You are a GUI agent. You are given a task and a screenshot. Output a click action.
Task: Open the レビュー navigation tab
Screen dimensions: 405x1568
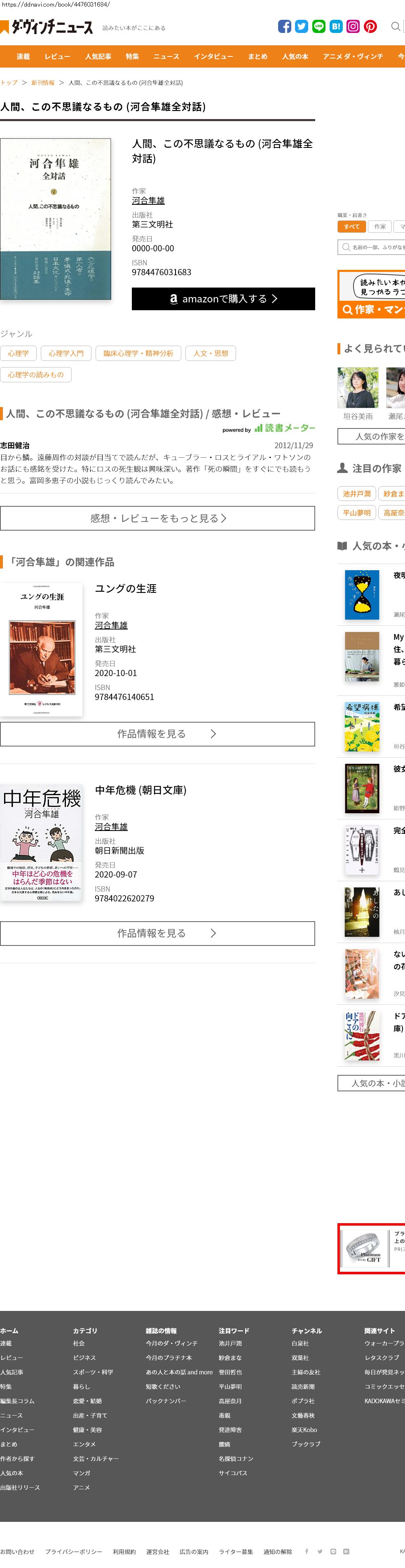pos(57,56)
